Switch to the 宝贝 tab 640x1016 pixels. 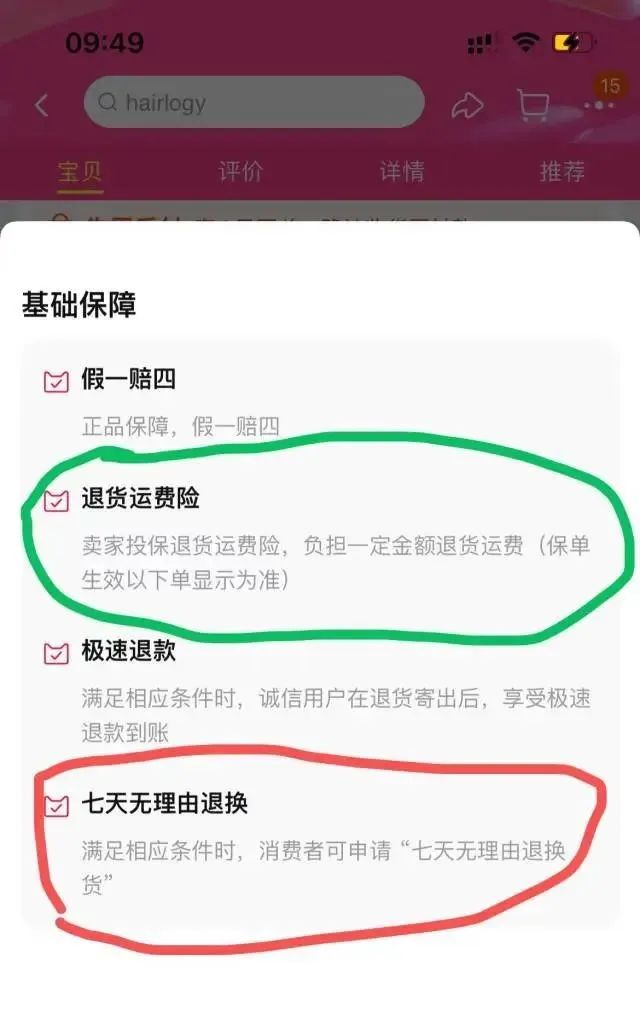(x=80, y=171)
